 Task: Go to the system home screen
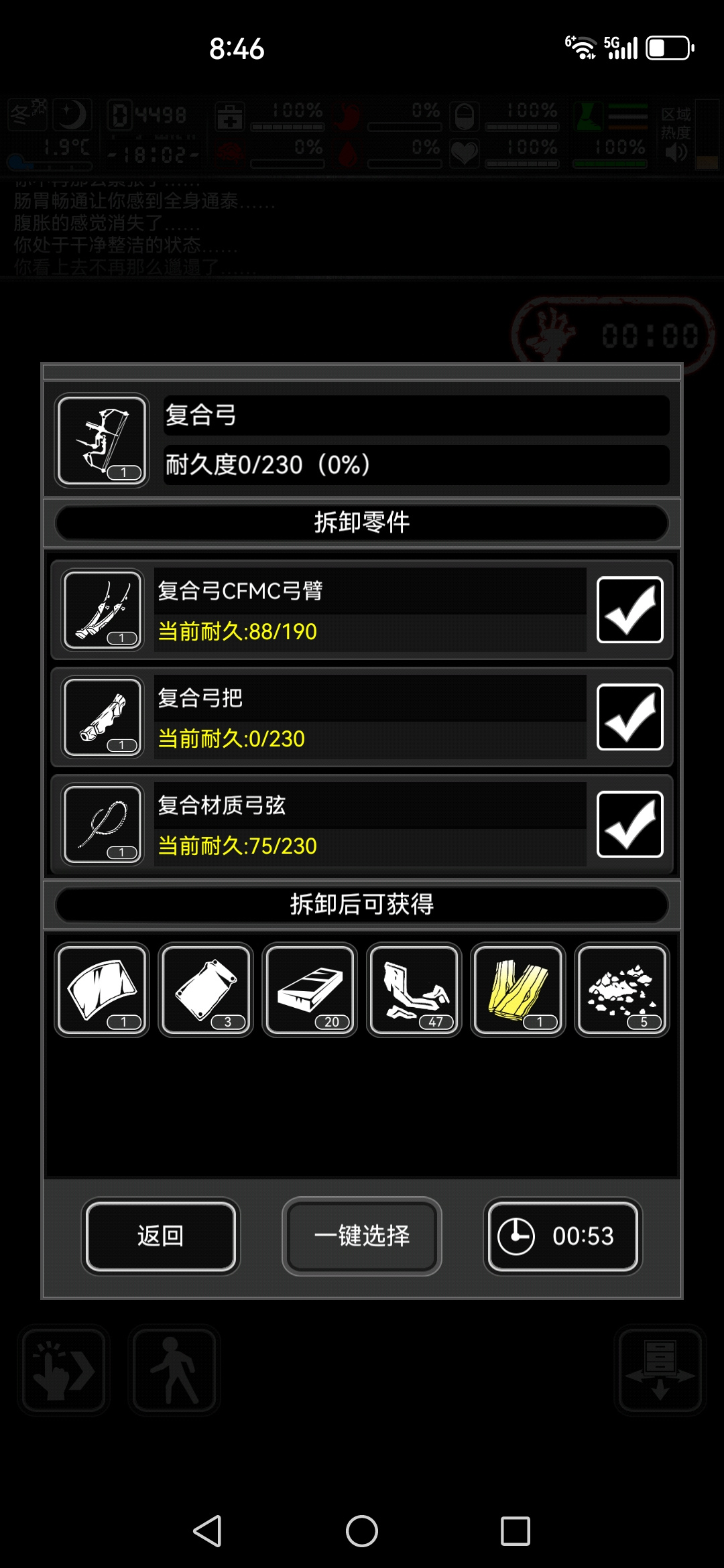(362, 1531)
